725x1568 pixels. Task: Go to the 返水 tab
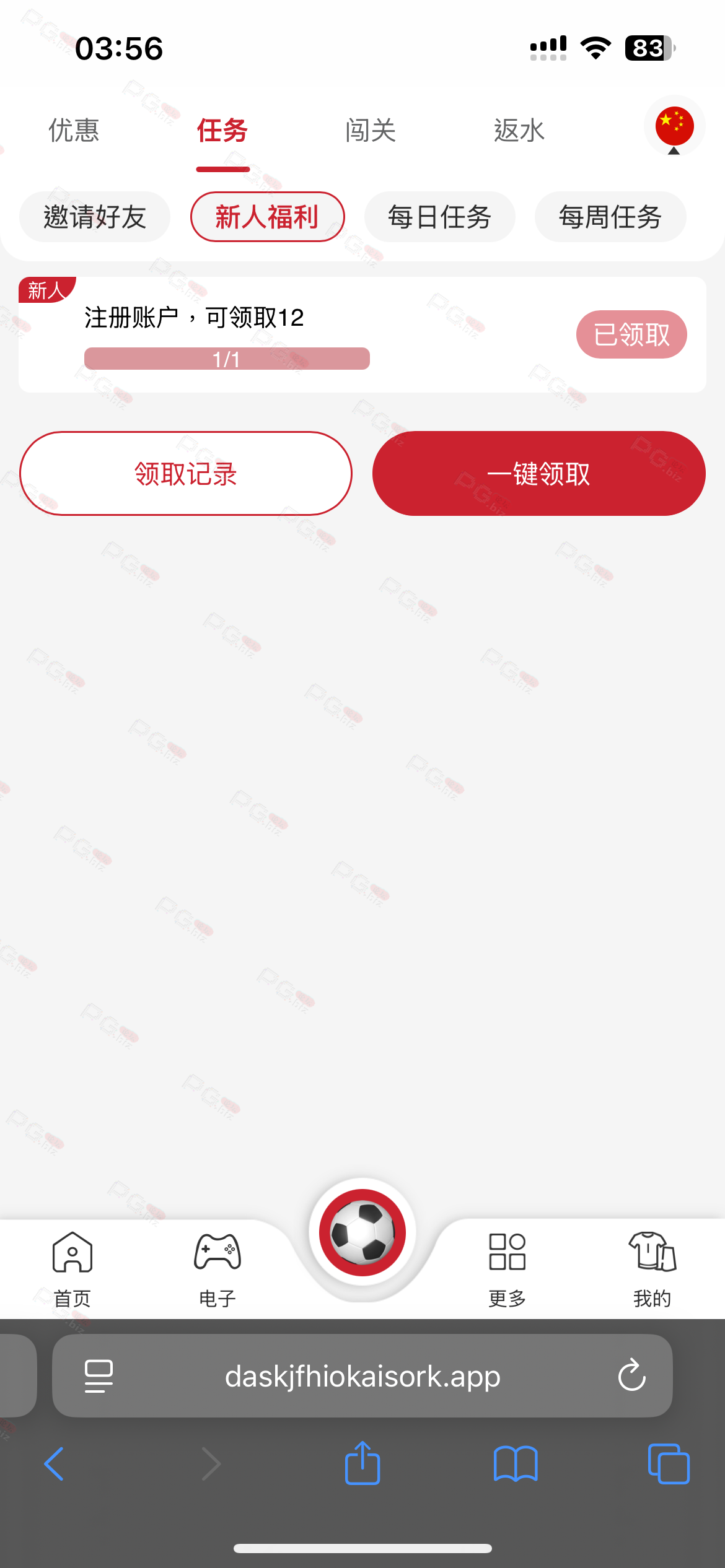tap(519, 131)
